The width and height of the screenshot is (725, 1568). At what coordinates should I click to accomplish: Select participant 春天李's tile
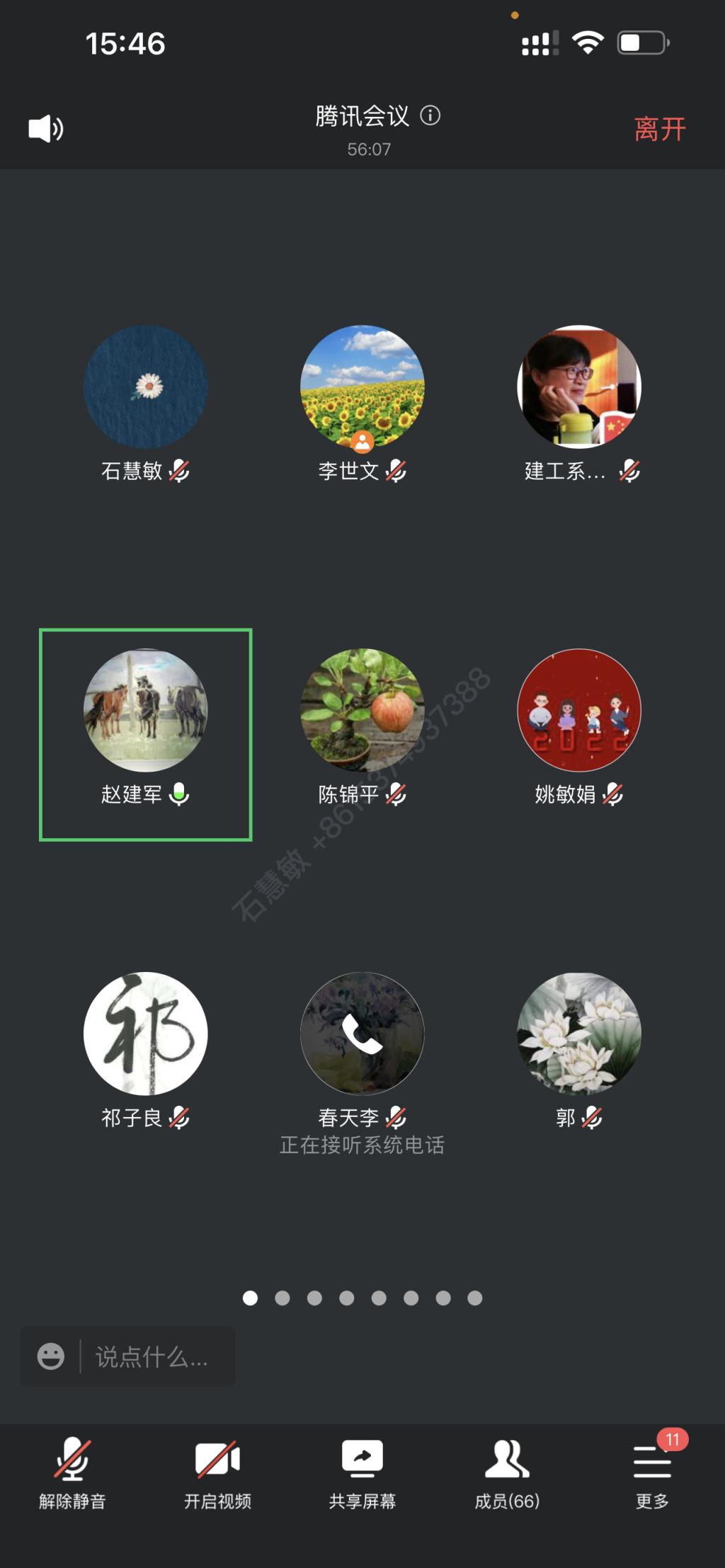(362, 1034)
